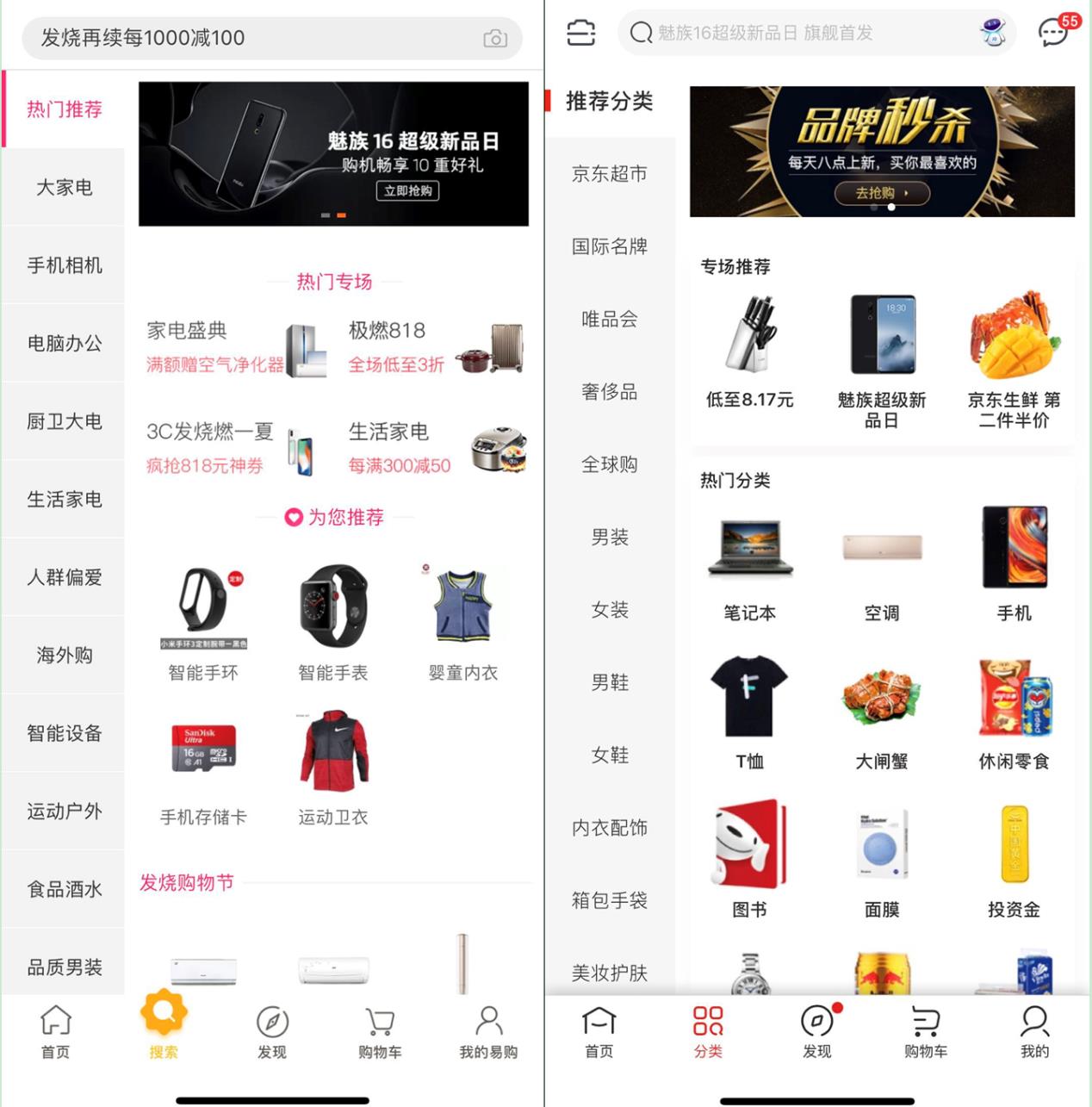This screenshot has width=1092, height=1107.
Task: Open the 我的 profile tab
Action: [1034, 1032]
